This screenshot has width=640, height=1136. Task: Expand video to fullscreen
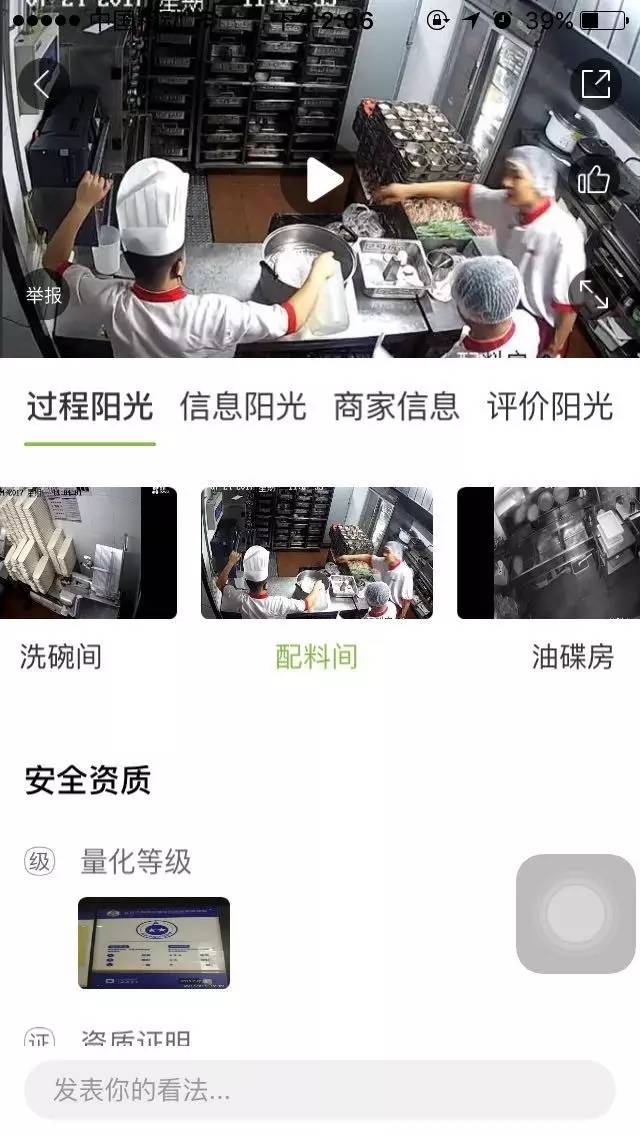(594, 295)
